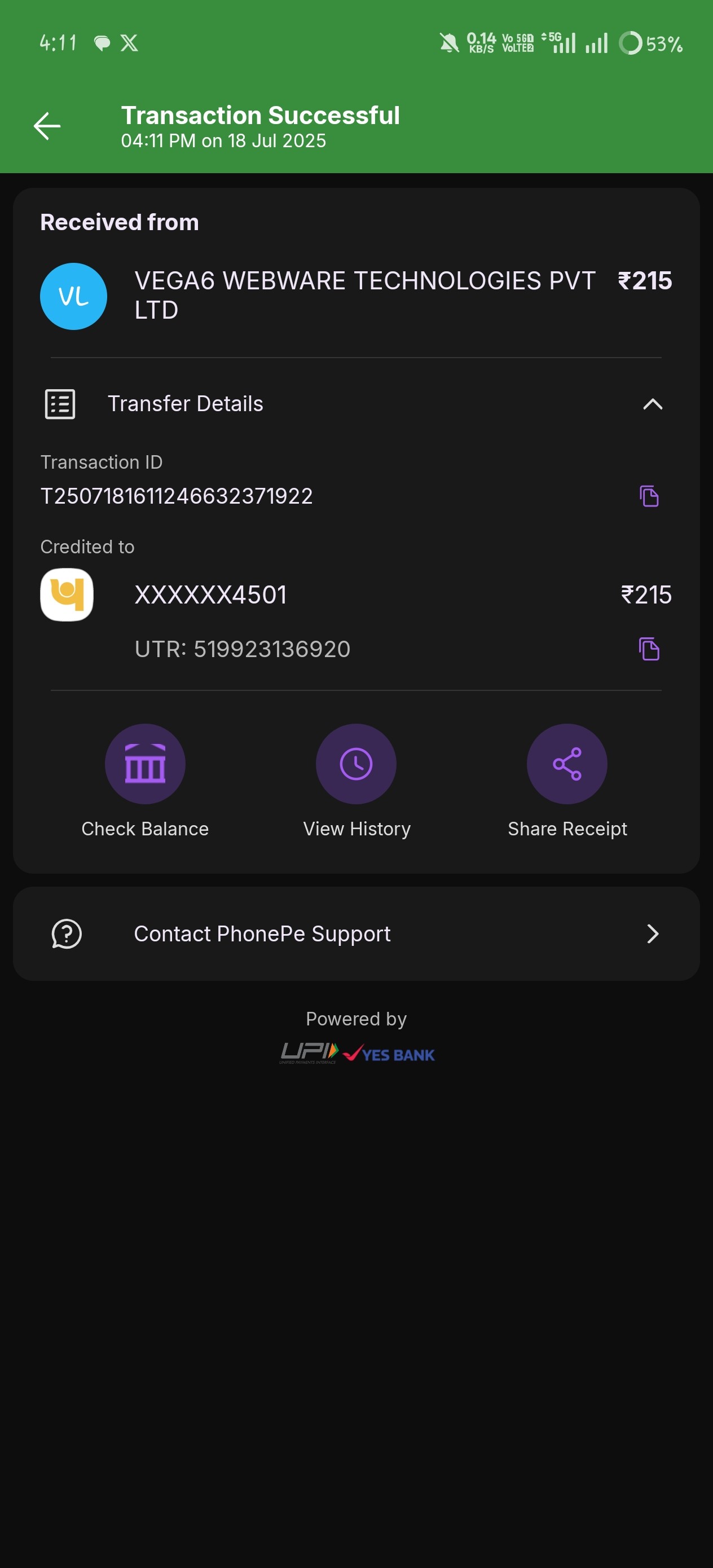Image resolution: width=713 pixels, height=1568 pixels.
Task: Collapse the Transfer Details section
Action: click(652, 404)
